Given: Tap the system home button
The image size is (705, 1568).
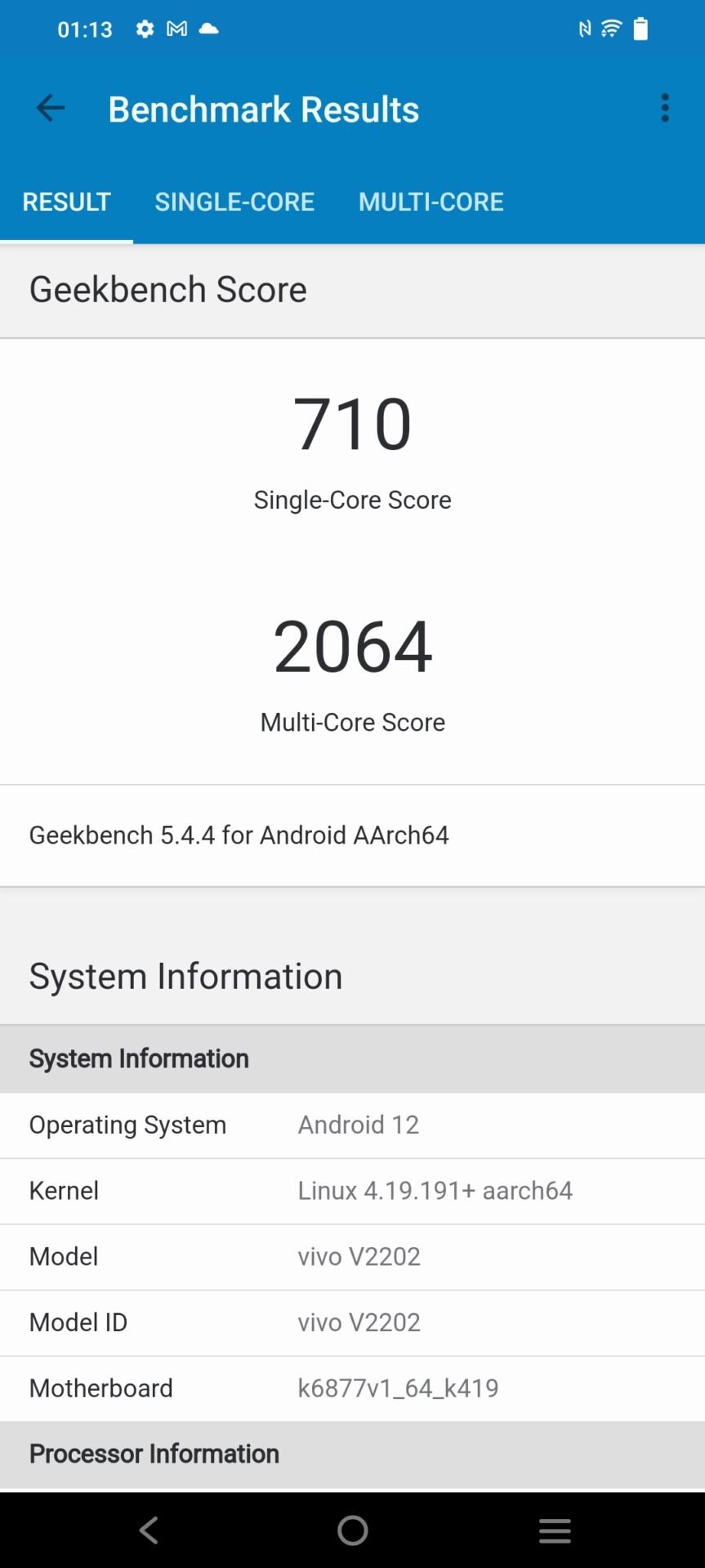Looking at the screenshot, I should [x=353, y=1530].
